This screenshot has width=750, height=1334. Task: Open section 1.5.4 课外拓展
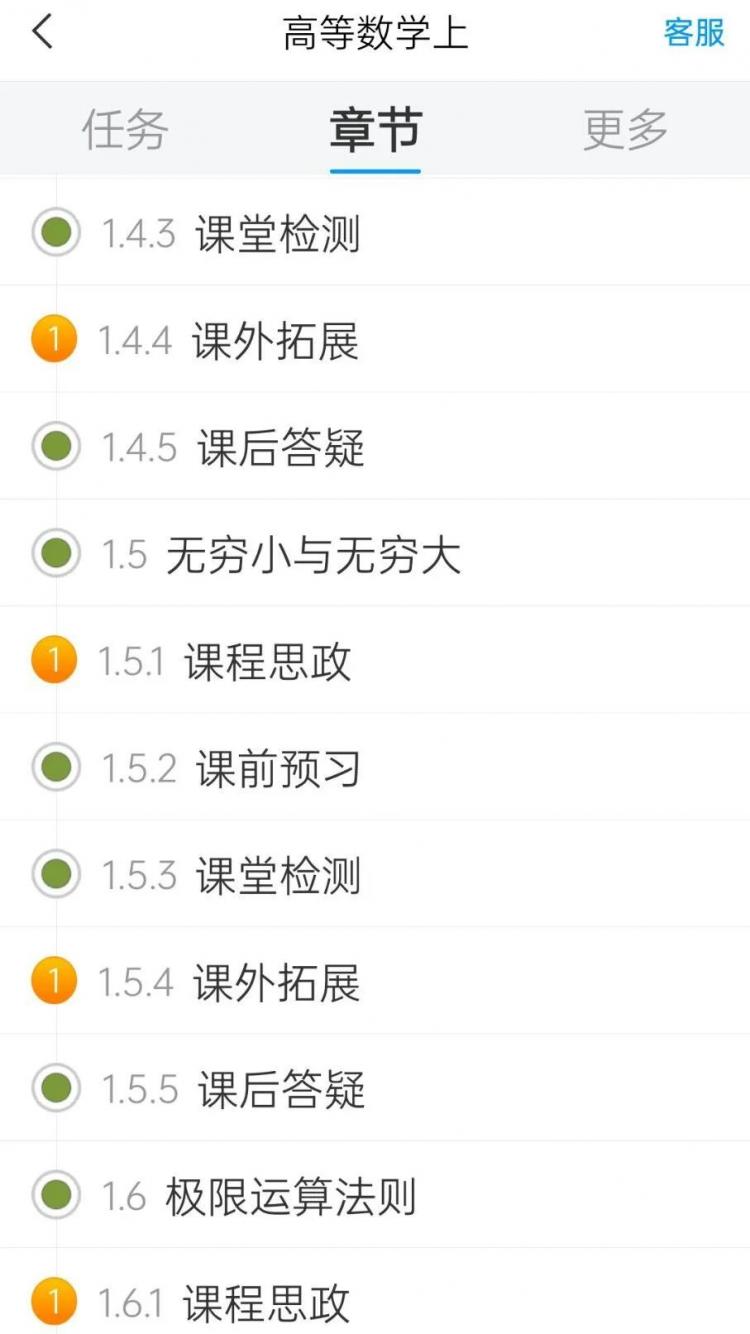point(375,982)
